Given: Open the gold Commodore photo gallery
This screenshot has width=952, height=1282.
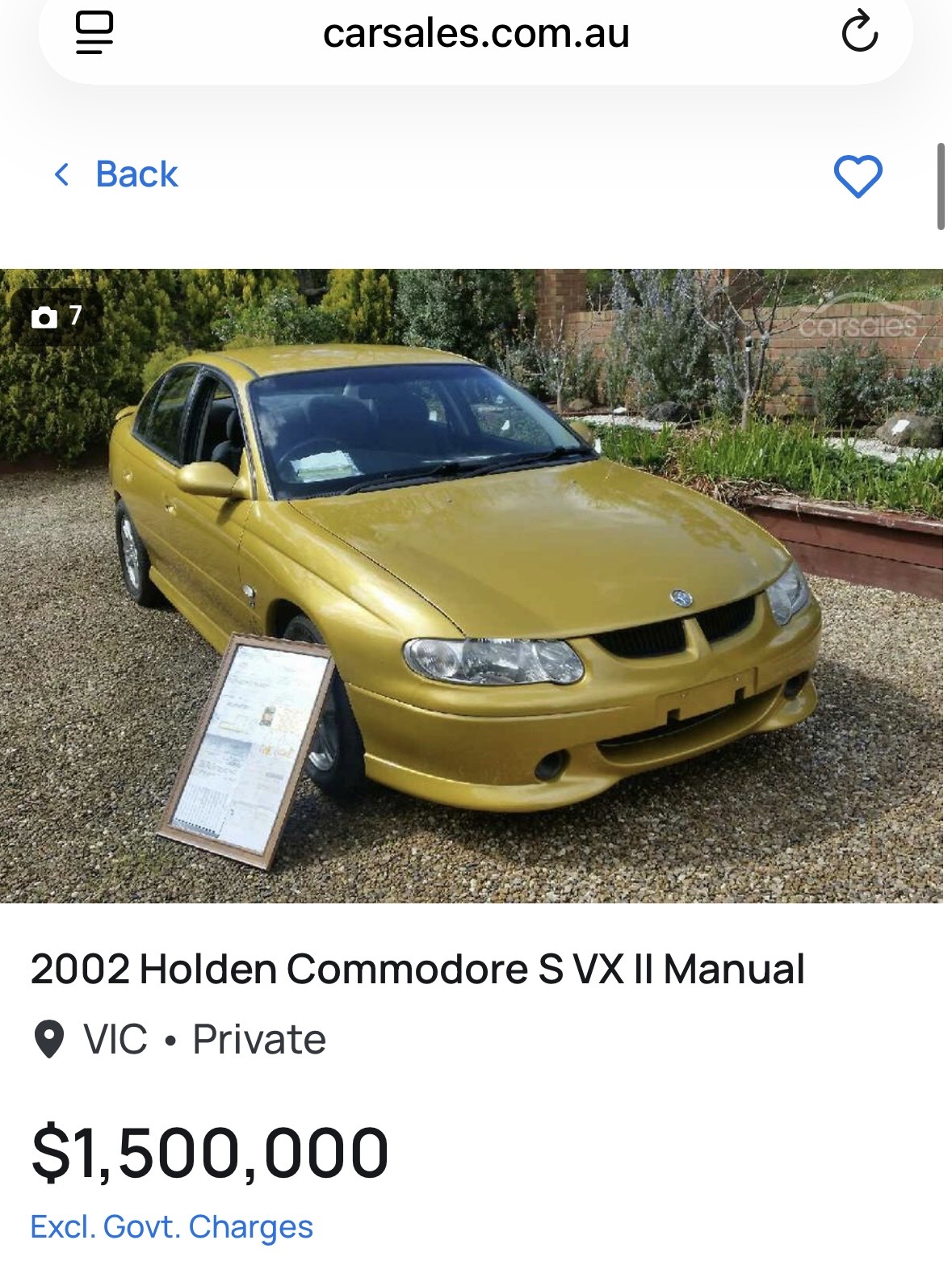Looking at the screenshot, I should [472, 585].
